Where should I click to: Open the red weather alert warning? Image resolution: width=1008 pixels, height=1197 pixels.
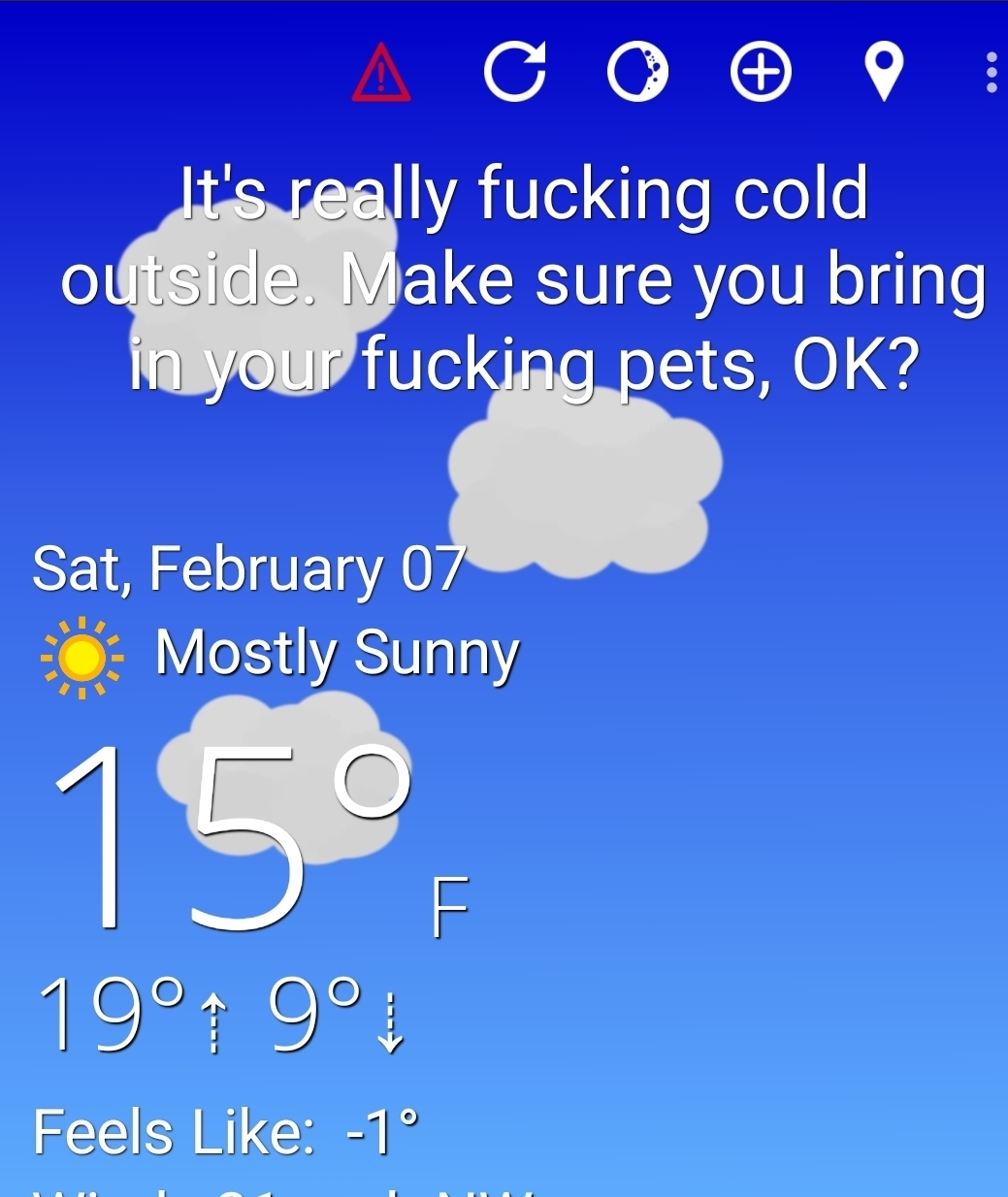(x=381, y=74)
